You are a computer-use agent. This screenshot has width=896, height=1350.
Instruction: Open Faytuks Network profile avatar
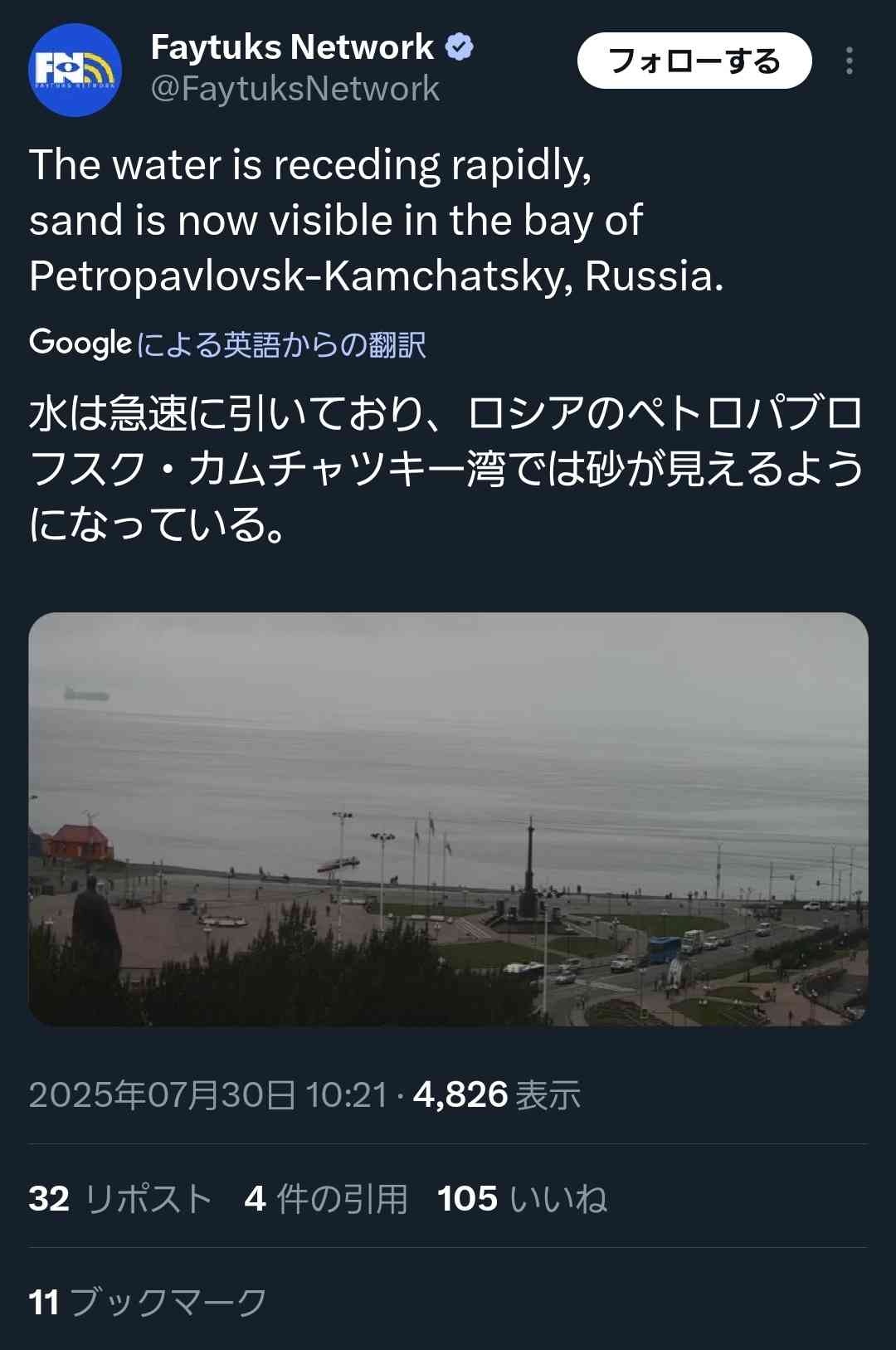75,70
